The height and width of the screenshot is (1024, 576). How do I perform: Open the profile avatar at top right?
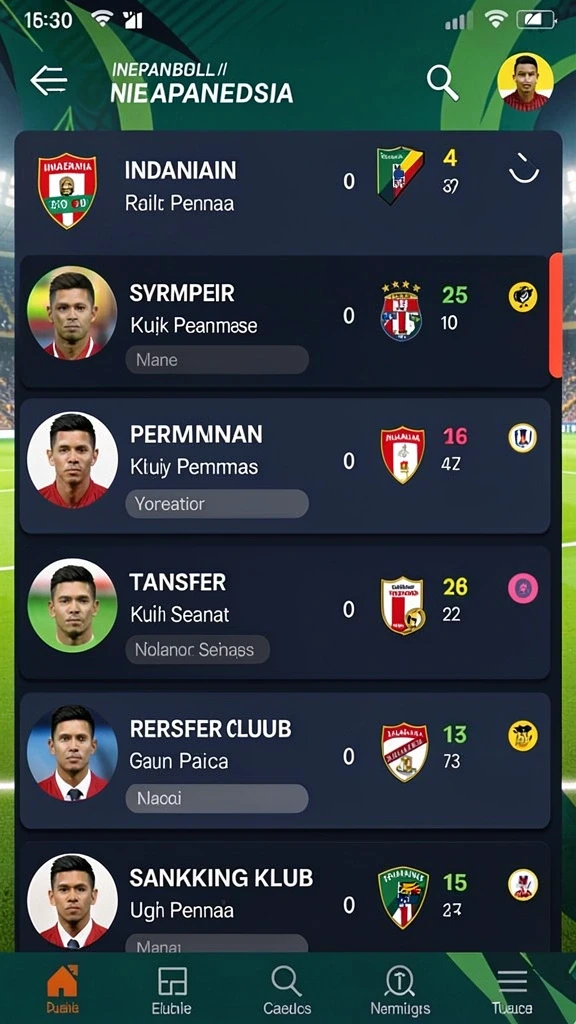pyautogui.click(x=525, y=82)
